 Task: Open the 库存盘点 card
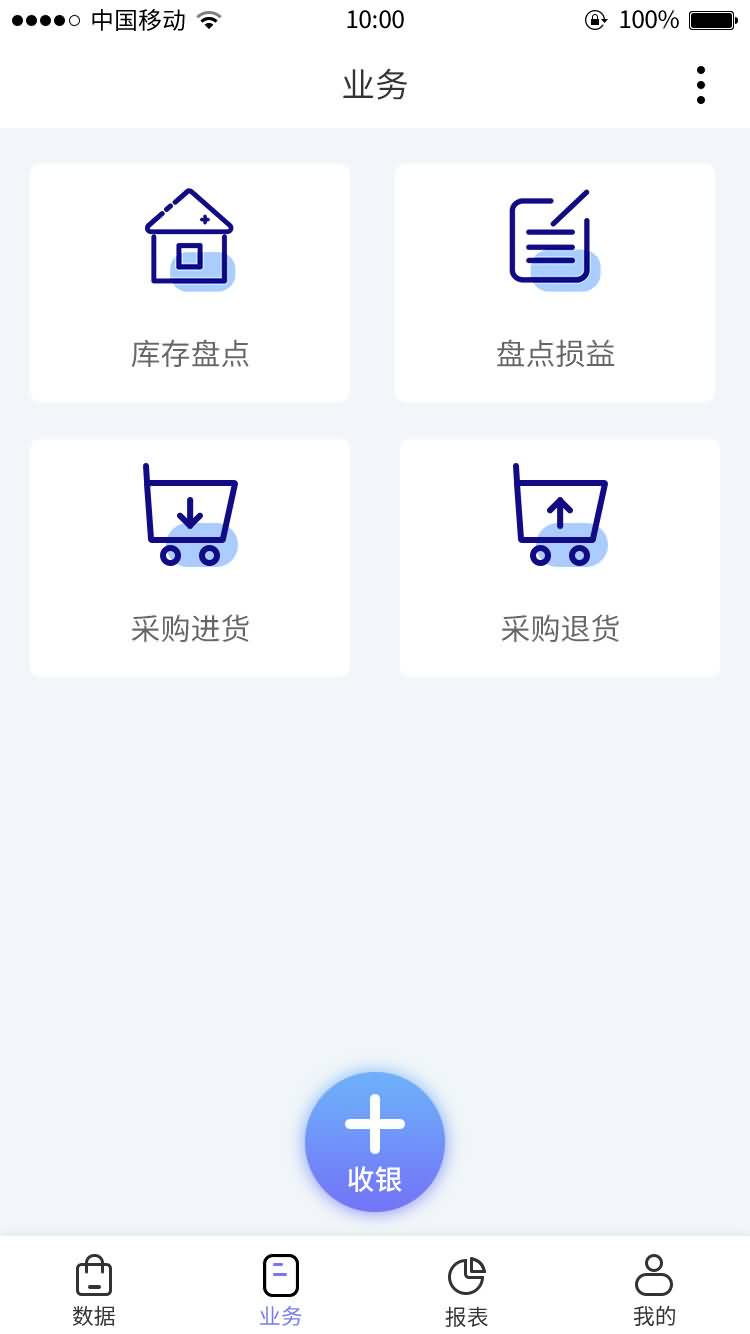coord(190,283)
